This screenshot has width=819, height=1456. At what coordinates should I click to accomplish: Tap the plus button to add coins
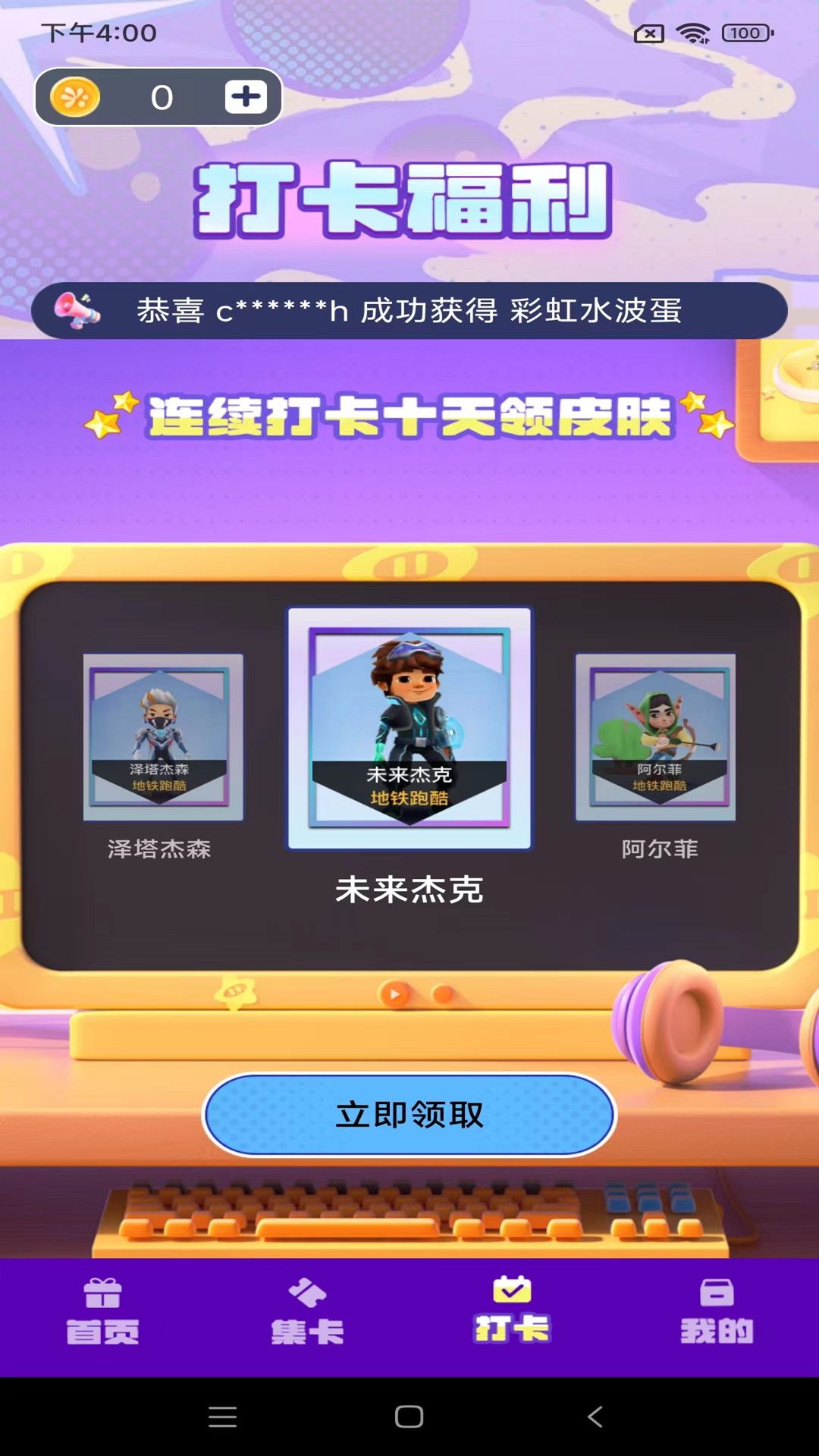(246, 97)
